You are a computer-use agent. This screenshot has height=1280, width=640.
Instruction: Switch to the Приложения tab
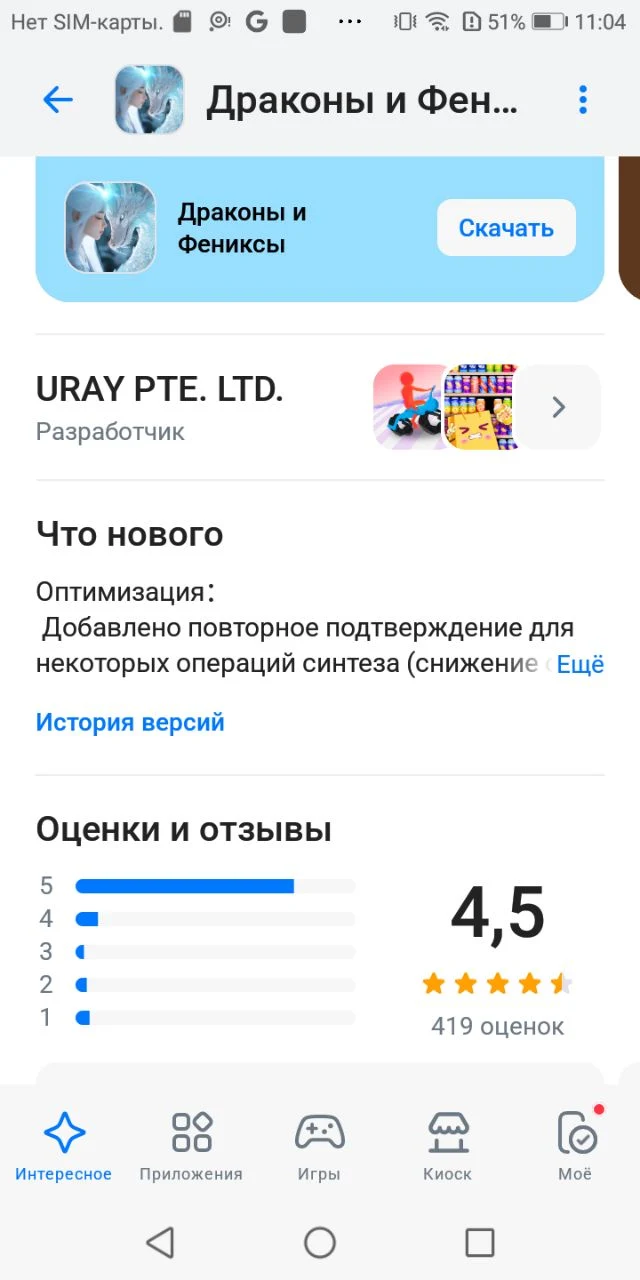pos(191,1146)
